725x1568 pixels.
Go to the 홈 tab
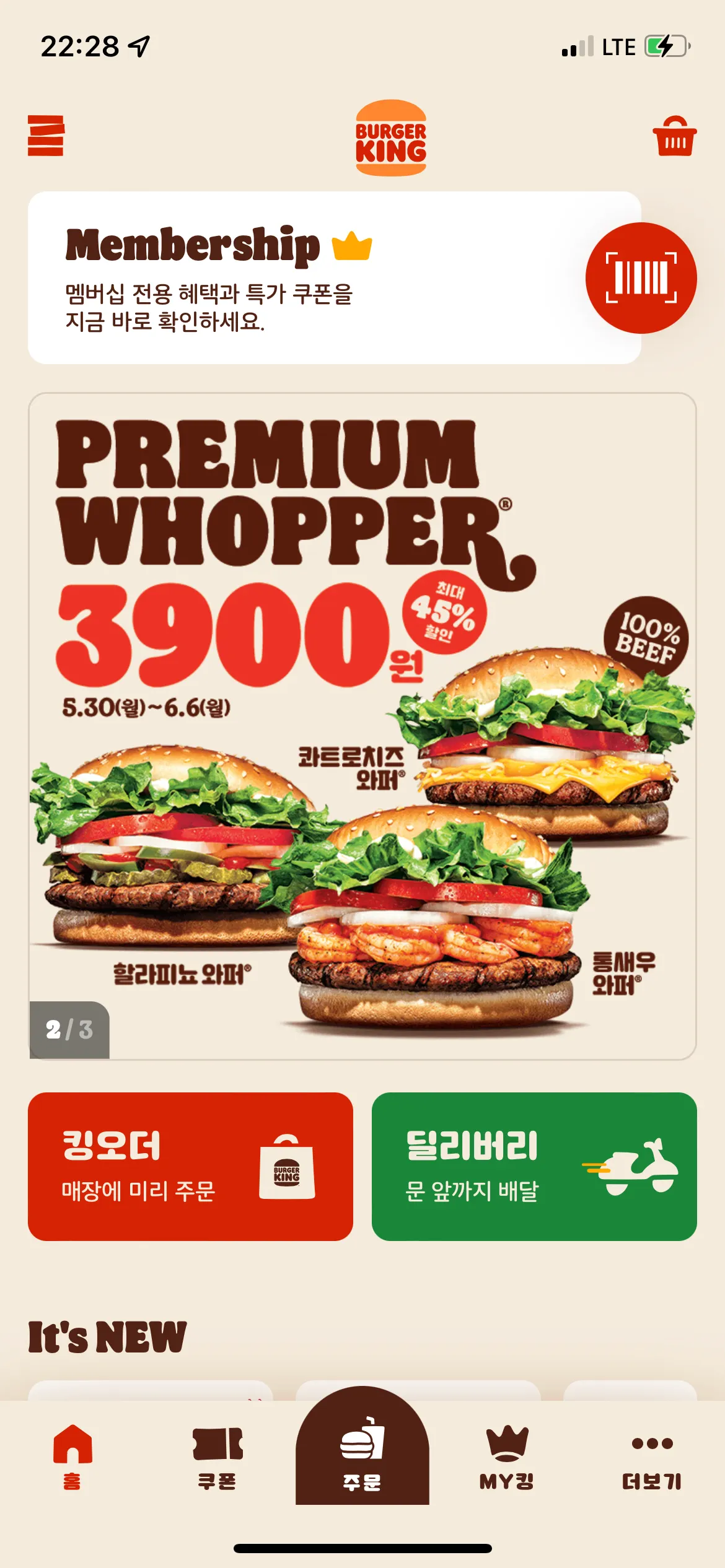[72, 1457]
